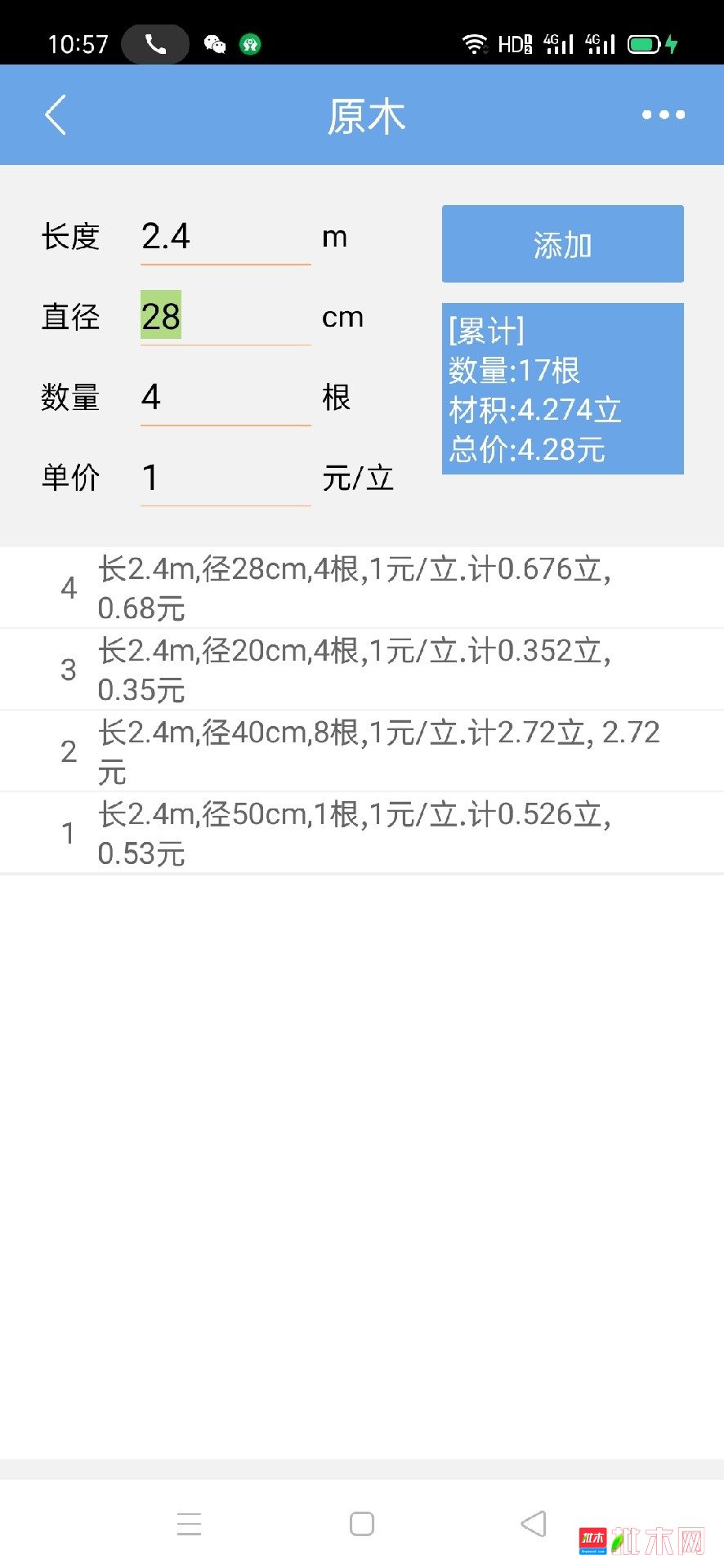Tap the 添加 button to add entry
This screenshot has width=724, height=1568.
point(562,244)
